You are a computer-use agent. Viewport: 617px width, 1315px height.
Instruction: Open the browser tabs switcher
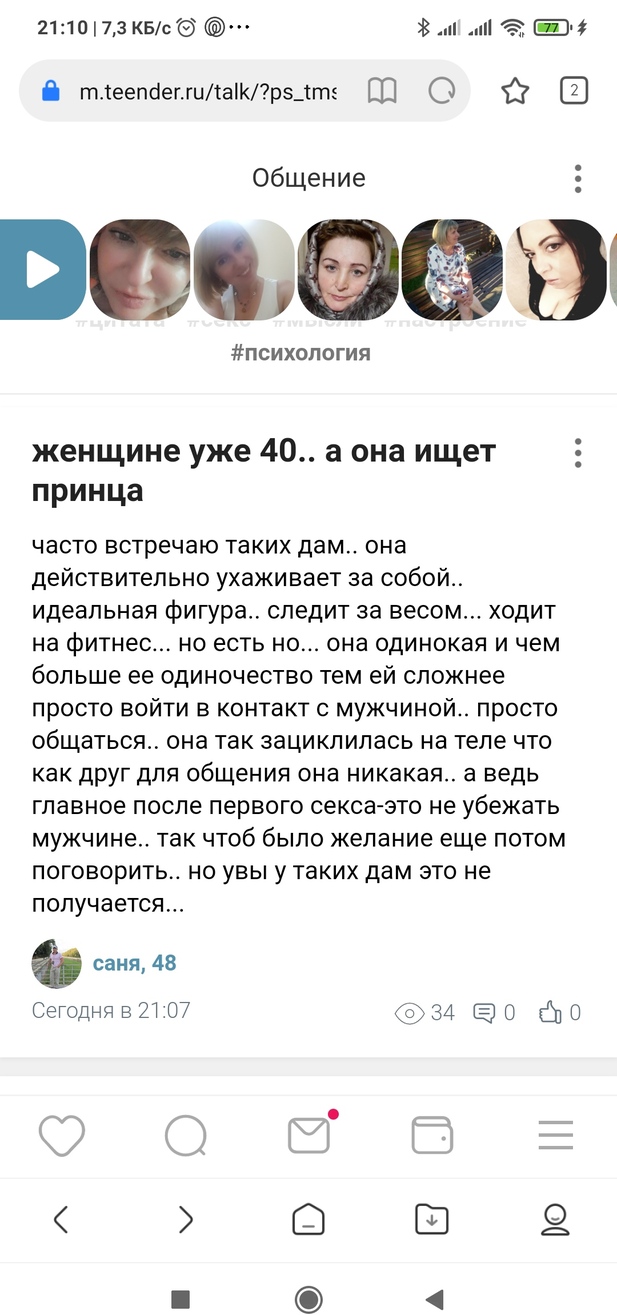coord(573,91)
